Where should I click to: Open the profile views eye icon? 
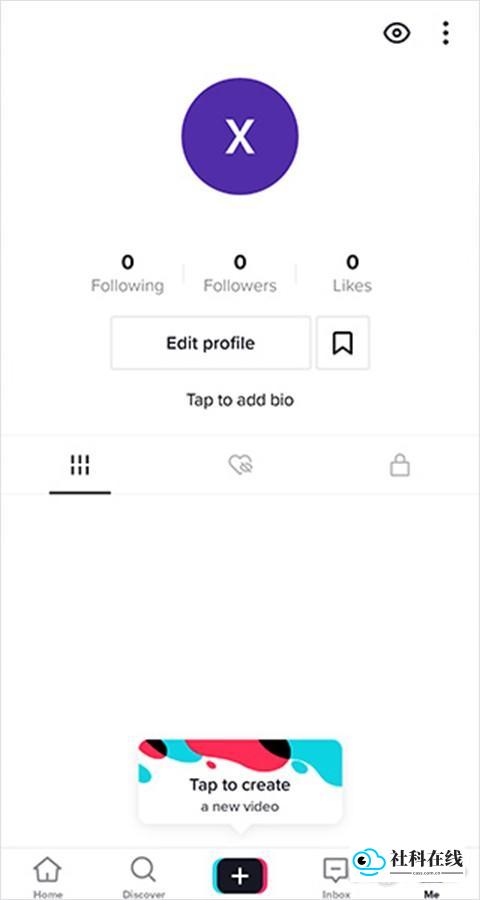(x=397, y=33)
